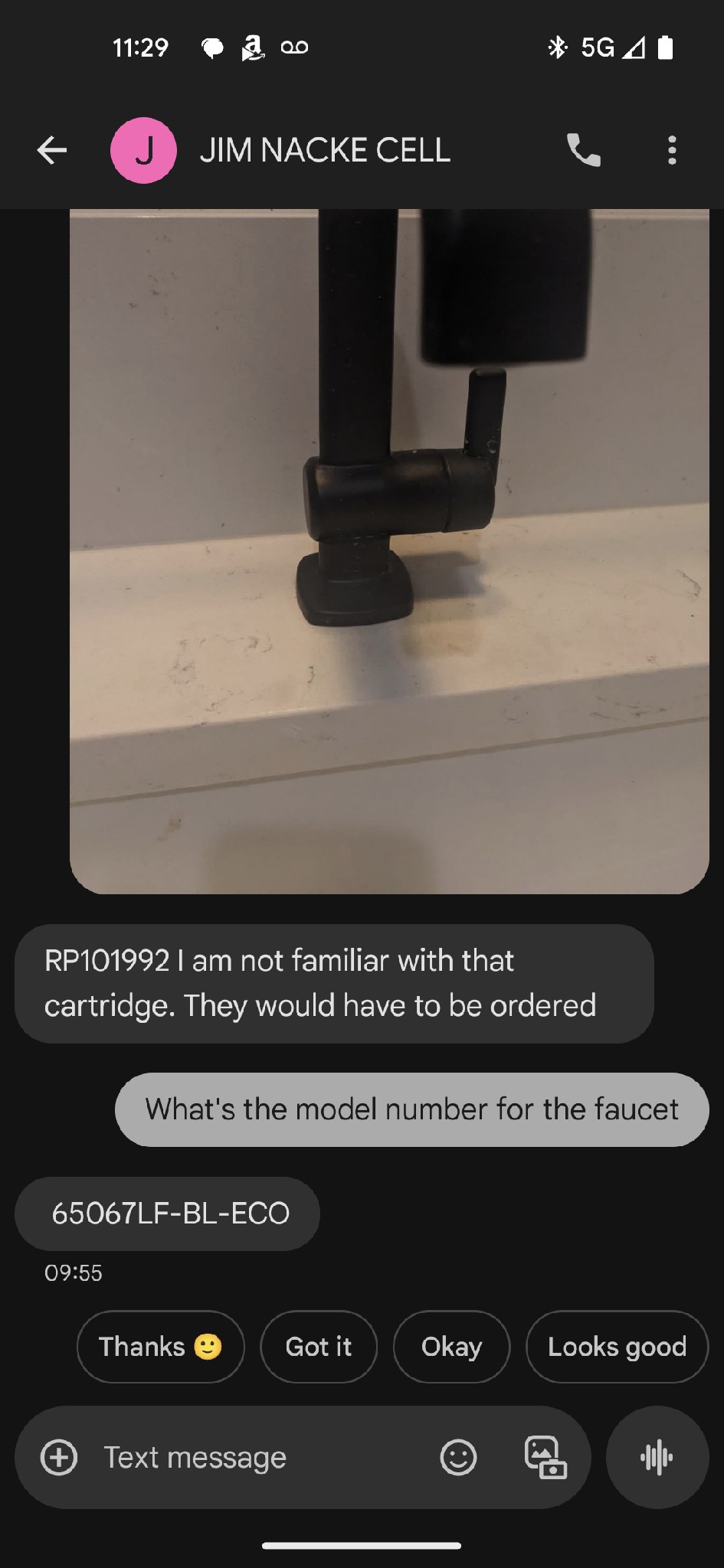The image size is (724, 1568).
Task: Open the plus attachment menu
Action: [59, 1457]
